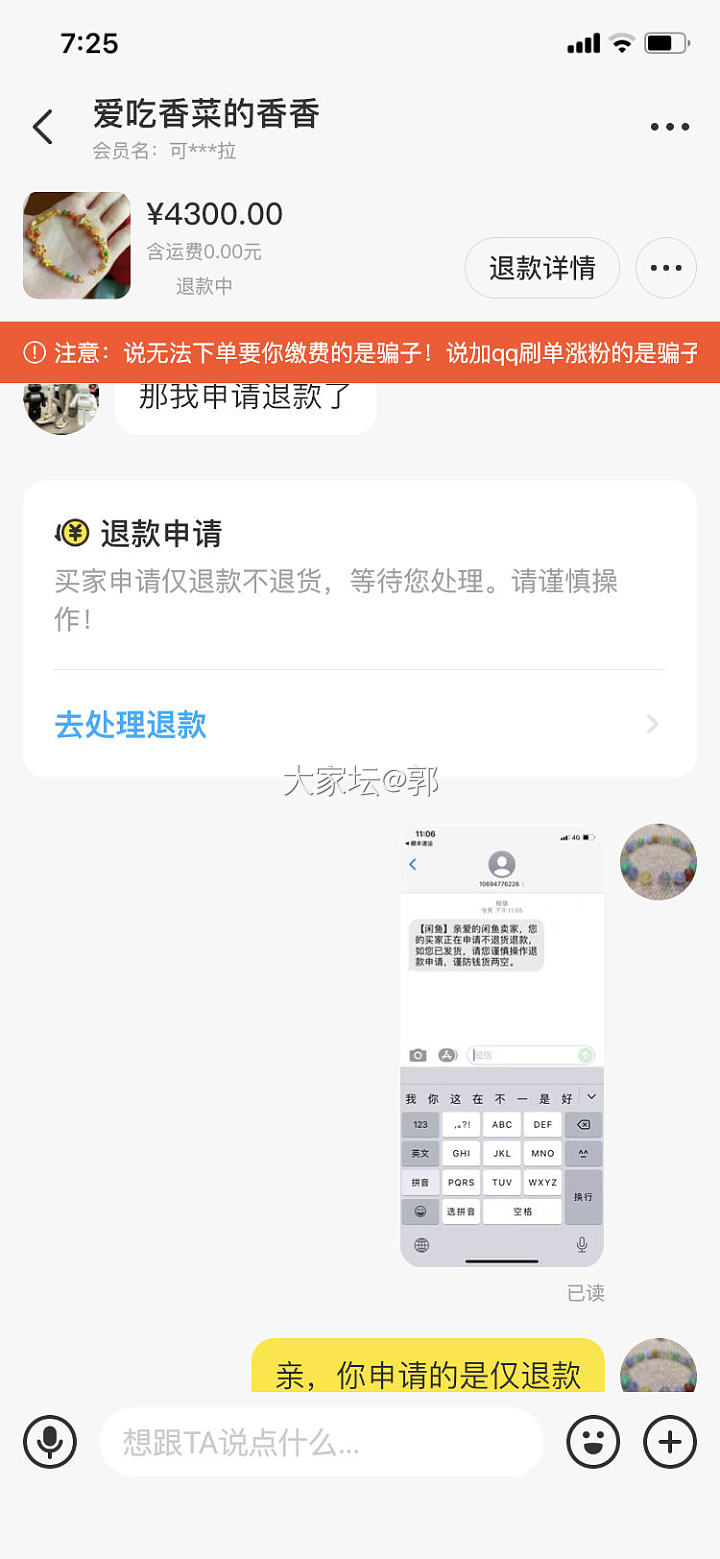This screenshot has height=1559, width=720.
Task: Open the plus attachment menu
Action: tap(669, 1442)
